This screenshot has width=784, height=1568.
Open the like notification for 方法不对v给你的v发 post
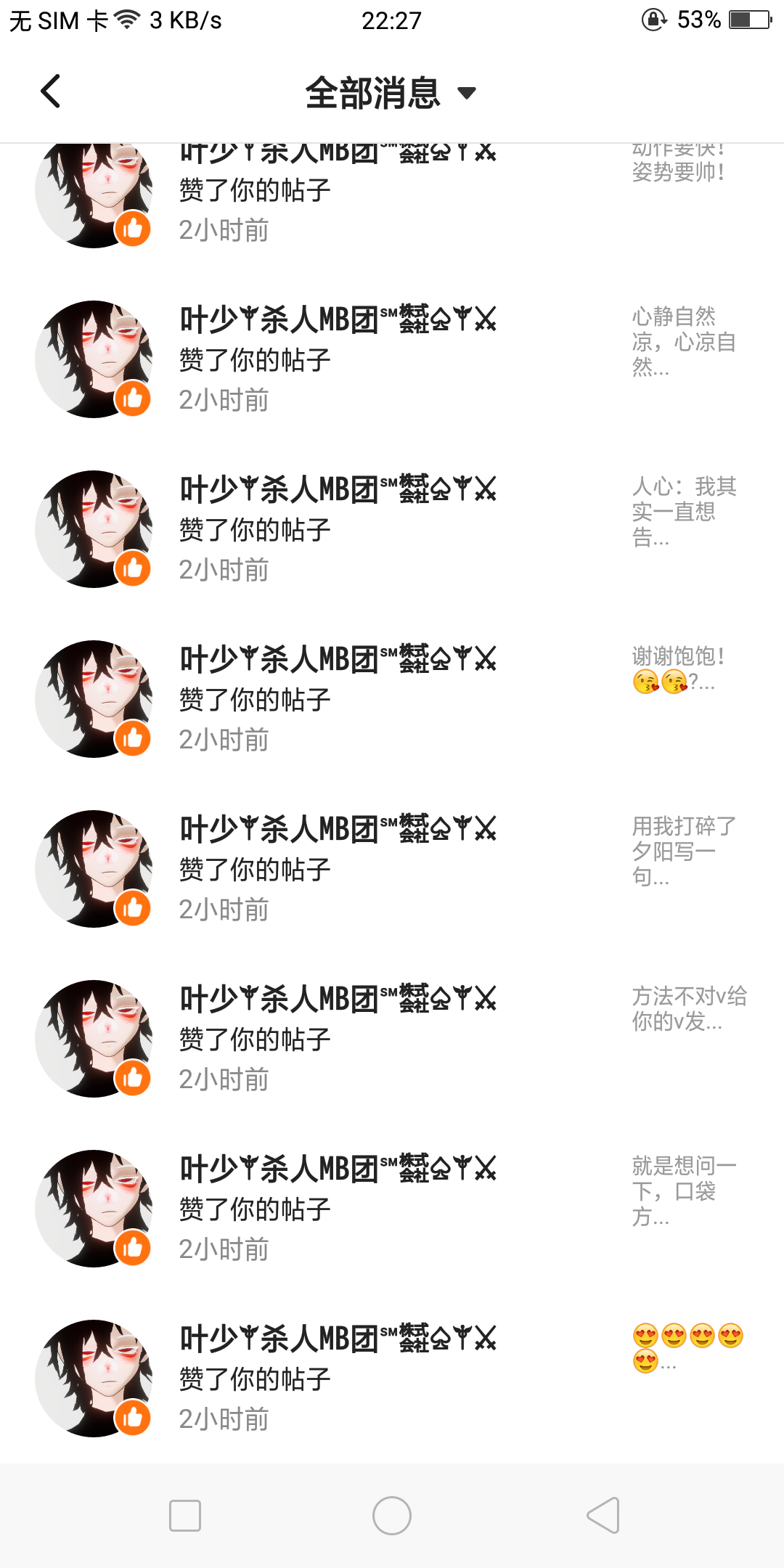392,1039
